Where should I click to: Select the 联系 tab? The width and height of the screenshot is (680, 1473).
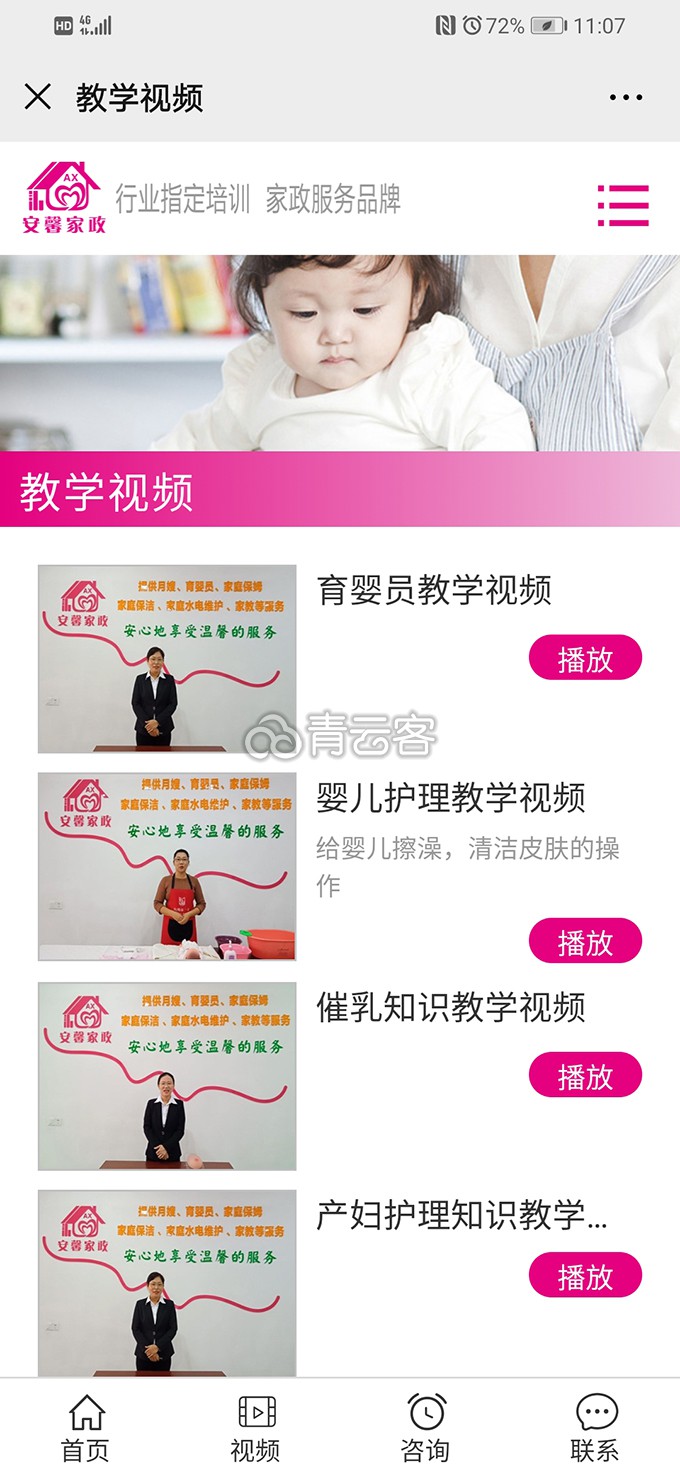coord(596,1427)
